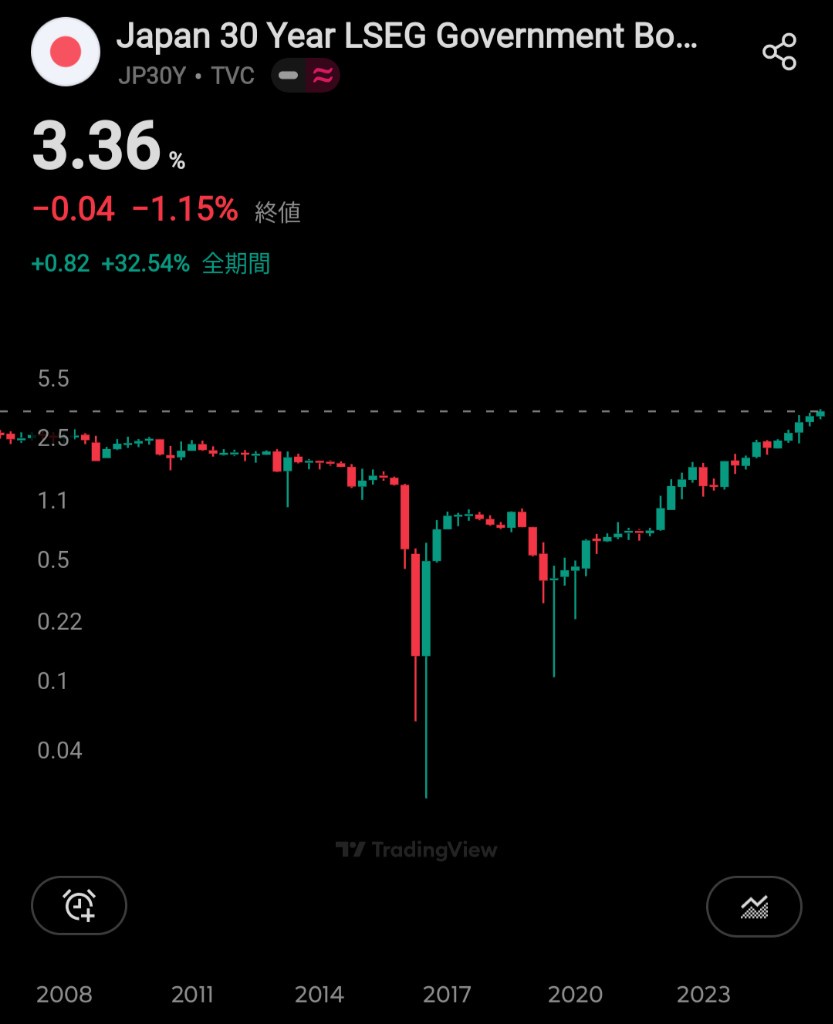The width and height of the screenshot is (833, 1024).
Task: Tap the market status pill beside TVC
Action: [305, 76]
